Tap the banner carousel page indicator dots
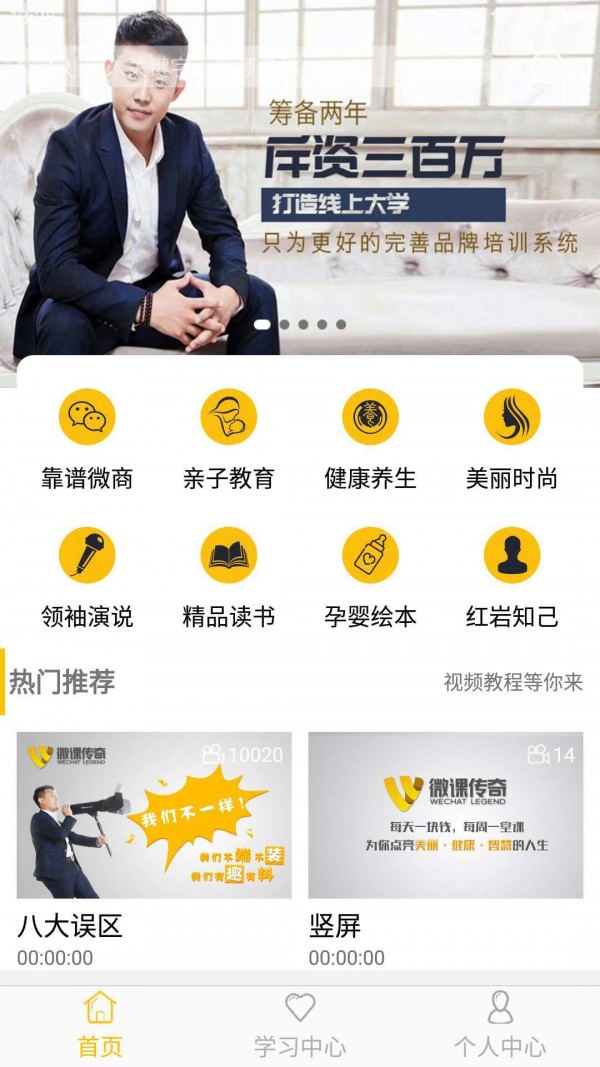600x1067 pixels. pyautogui.click(x=300, y=324)
